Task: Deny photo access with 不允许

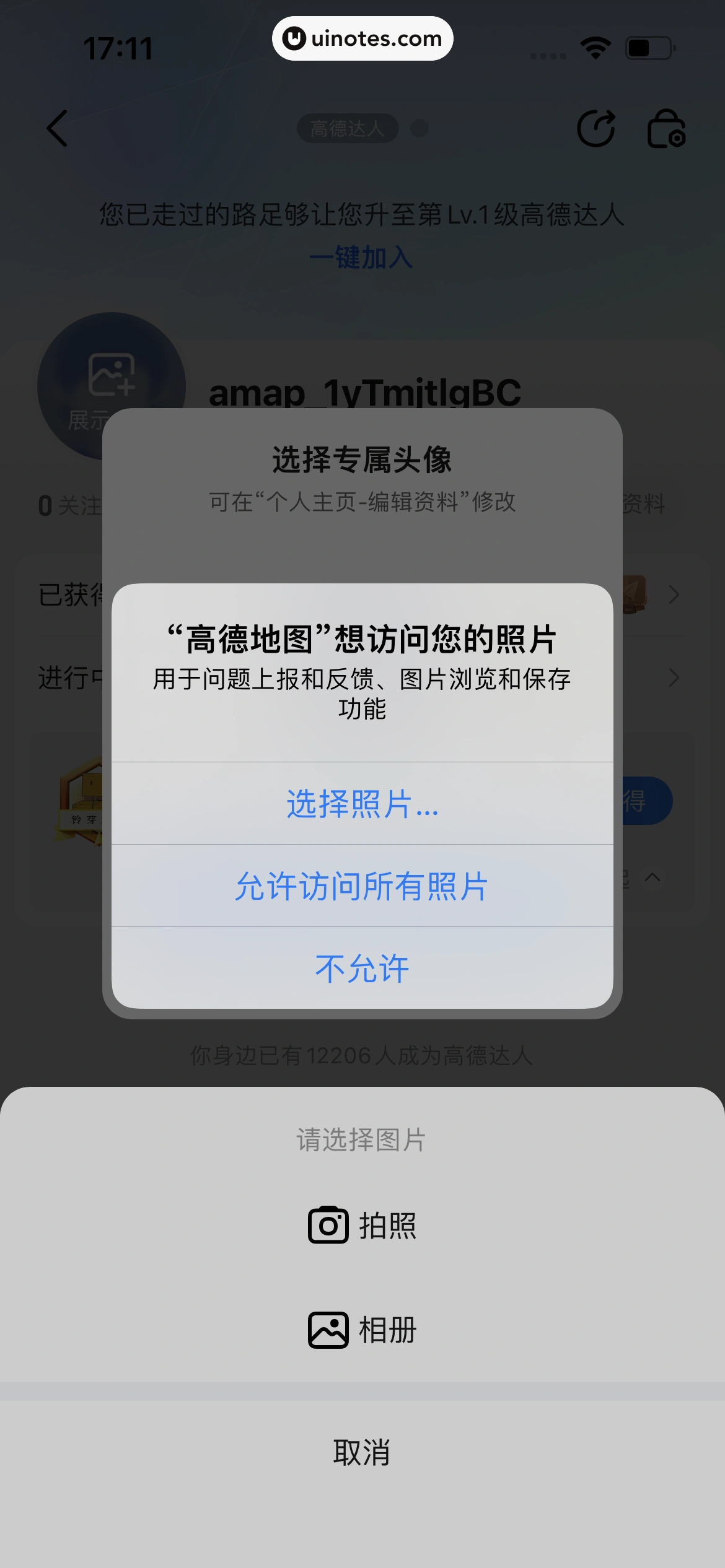Action: tap(362, 969)
